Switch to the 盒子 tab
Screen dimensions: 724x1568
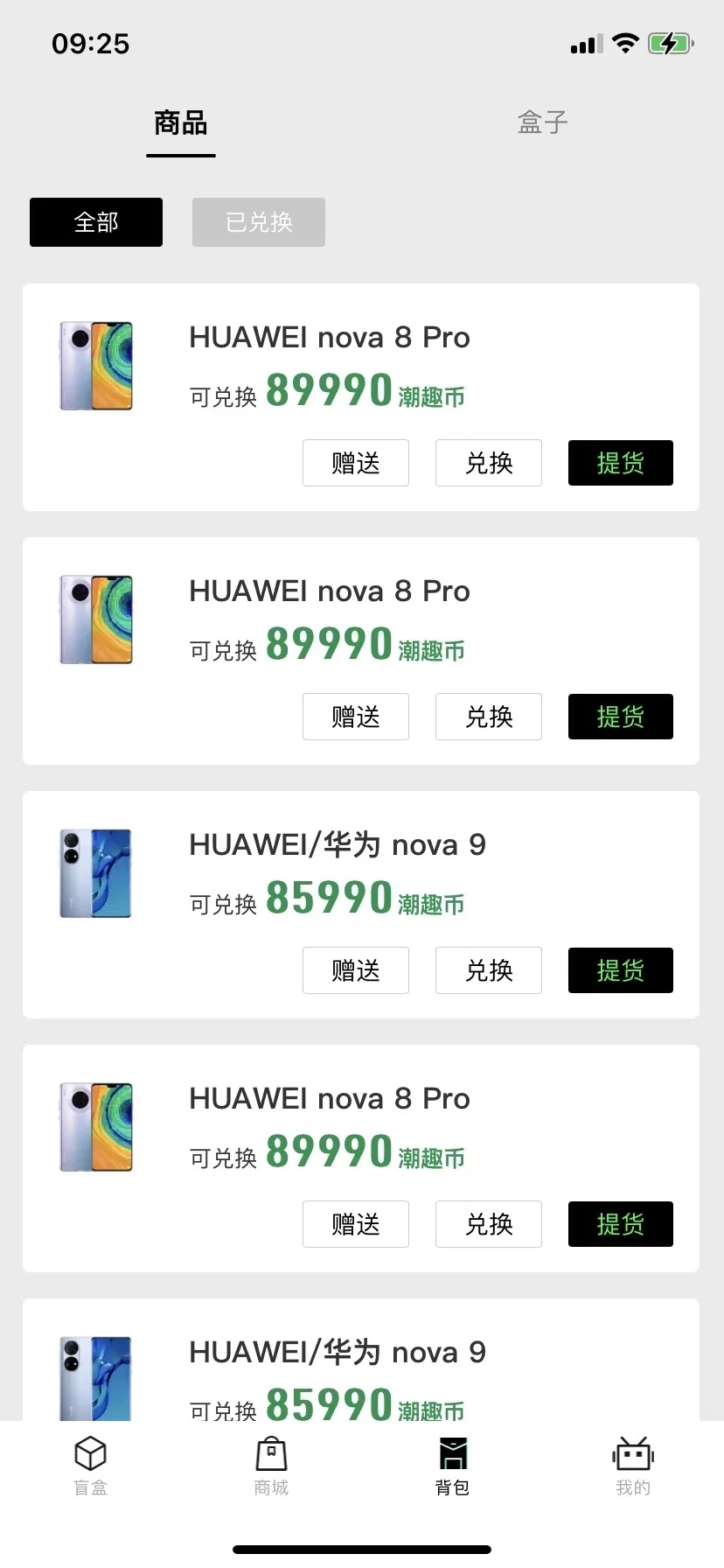(542, 122)
